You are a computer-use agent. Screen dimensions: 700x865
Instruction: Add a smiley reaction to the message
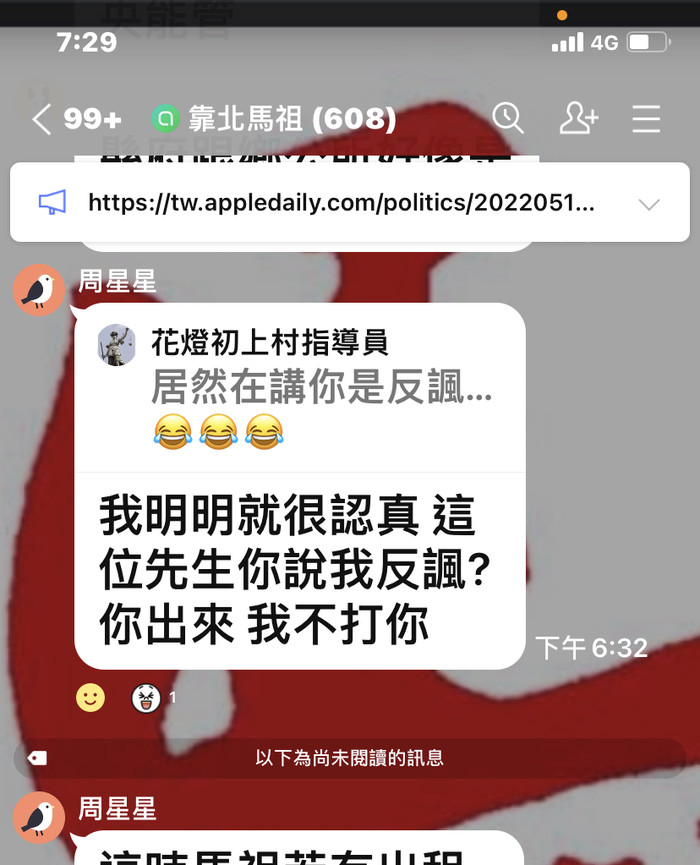point(90,697)
